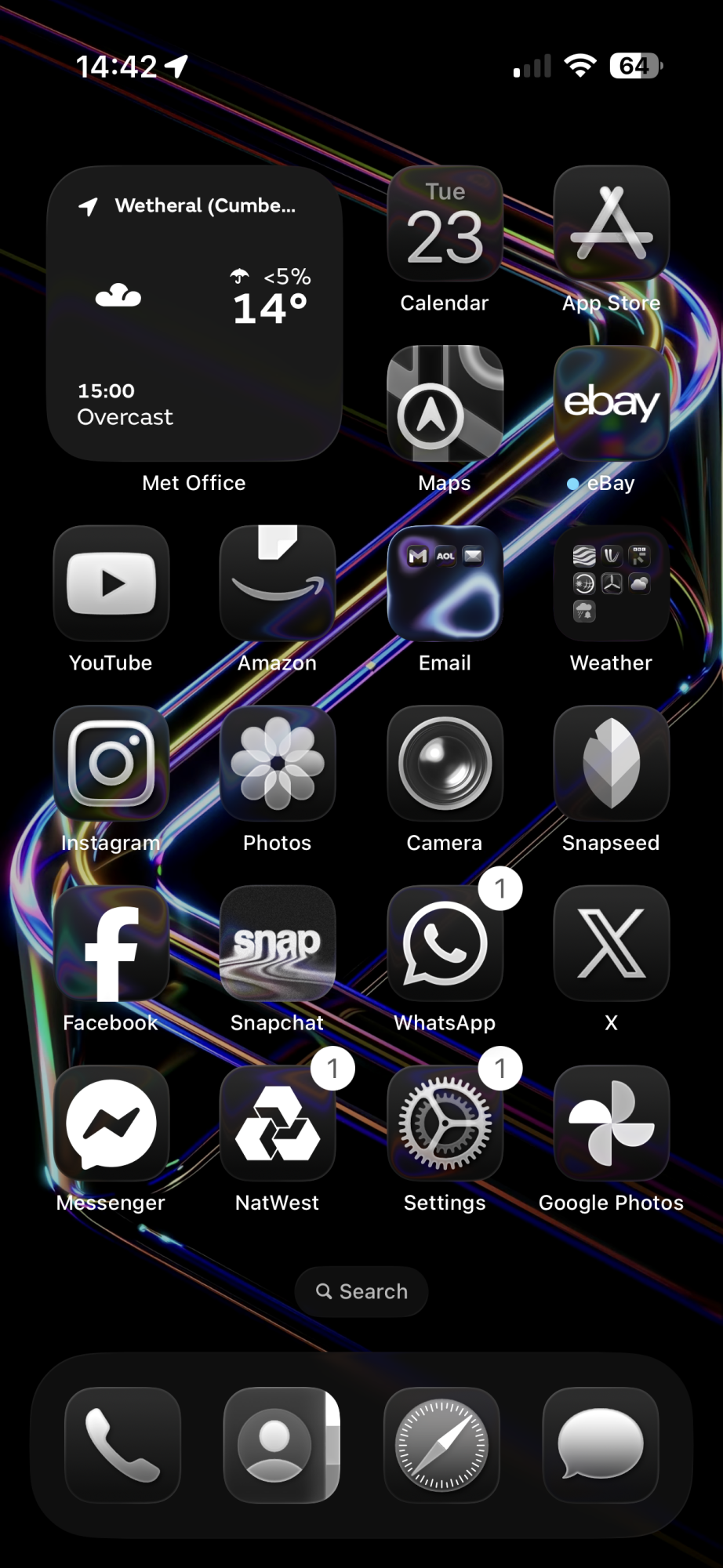
Task: Open the Snapchat app
Action: click(277, 943)
